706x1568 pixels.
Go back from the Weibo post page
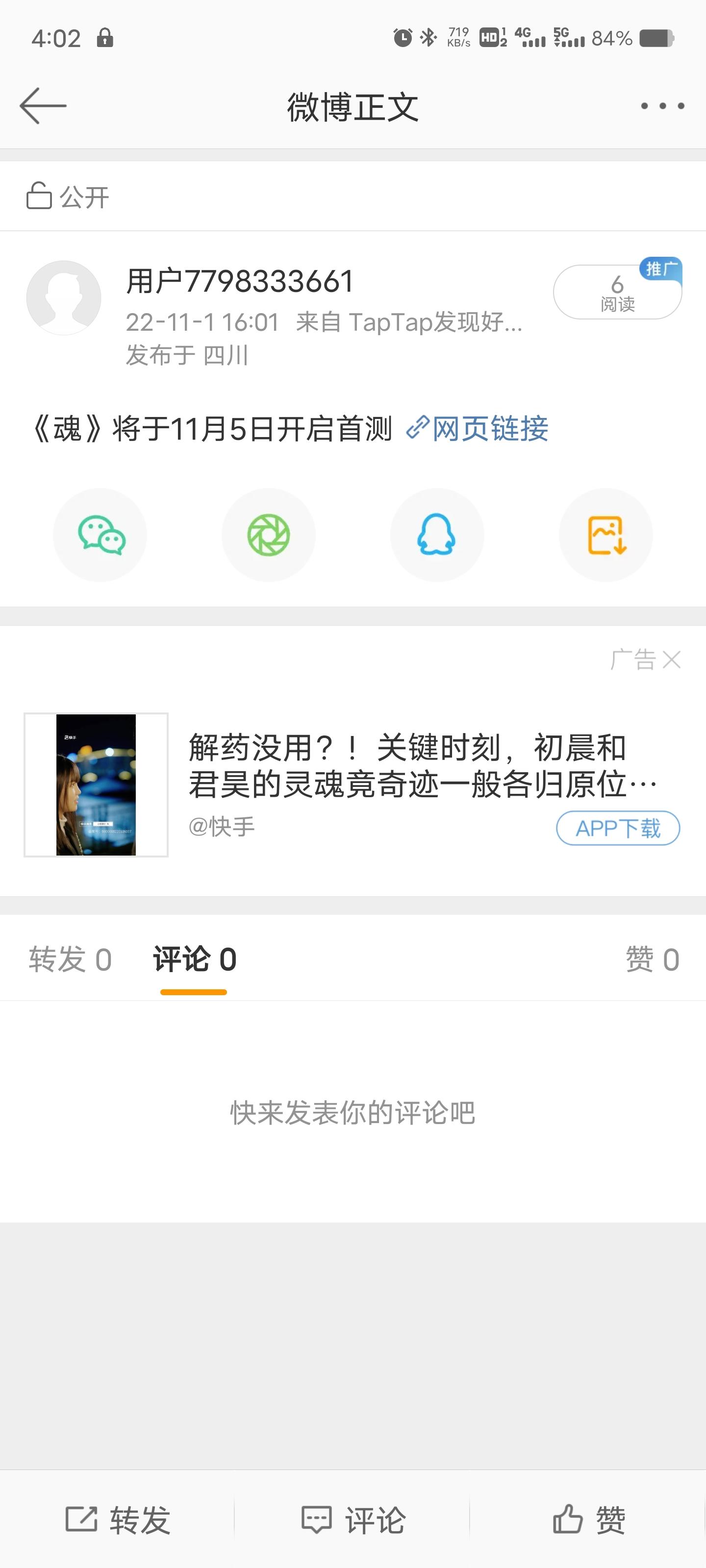pyautogui.click(x=43, y=106)
